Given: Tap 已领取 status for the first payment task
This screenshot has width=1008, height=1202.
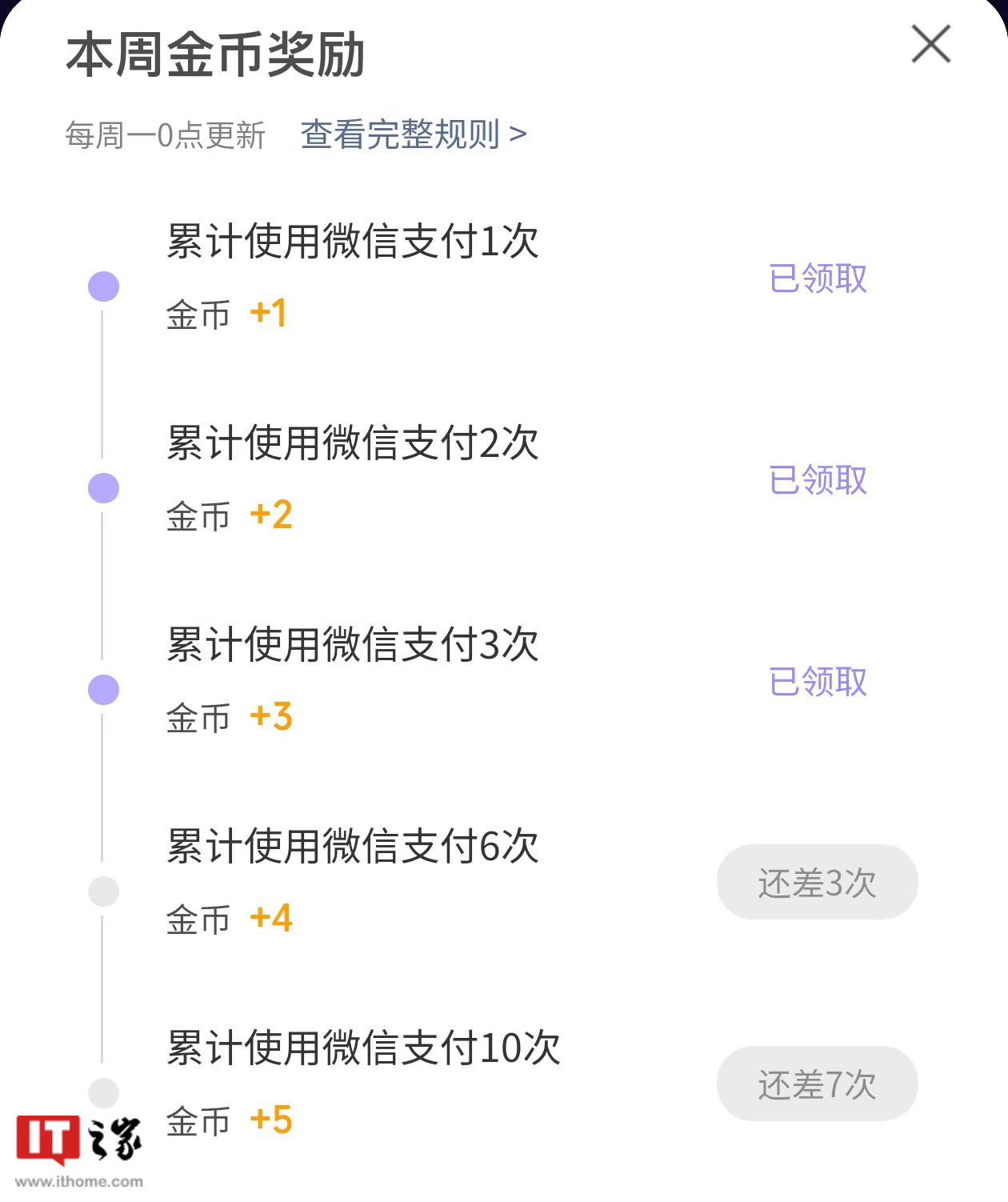Looking at the screenshot, I should coord(817,279).
